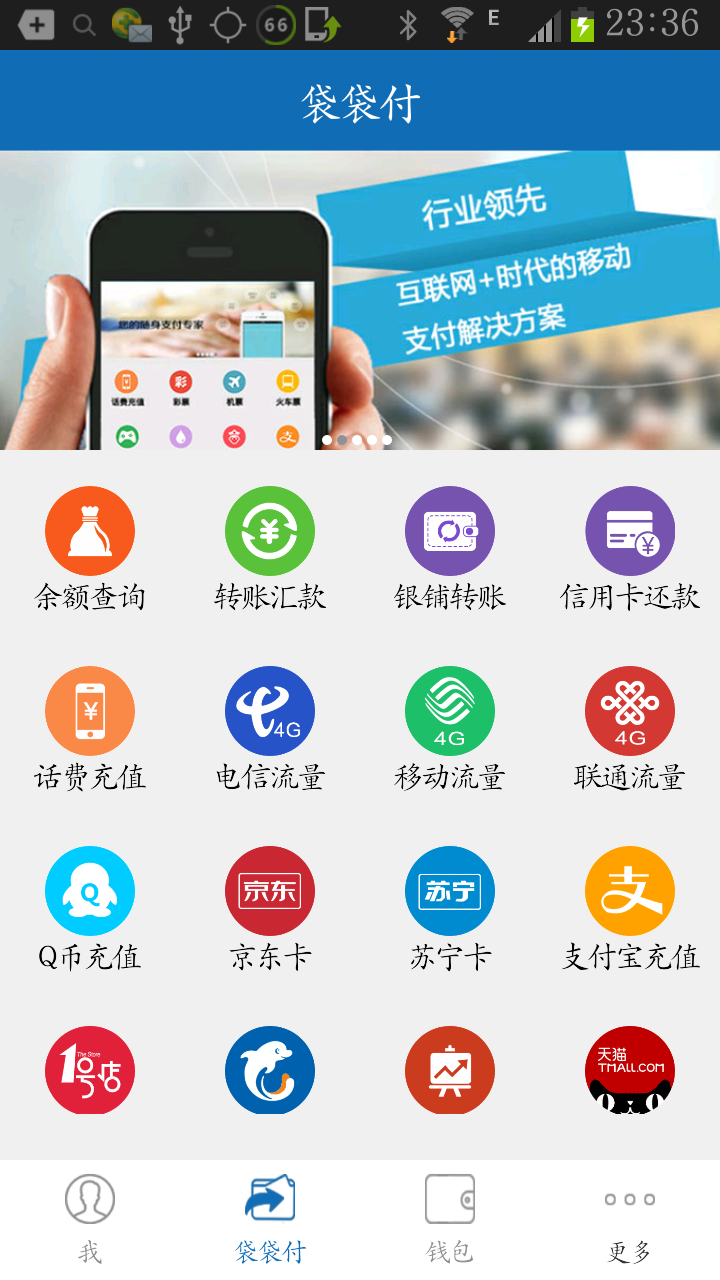This screenshot has width=720, height=1280.
Task: Choose 移动流量 data recharge
Action: [450, 729]
